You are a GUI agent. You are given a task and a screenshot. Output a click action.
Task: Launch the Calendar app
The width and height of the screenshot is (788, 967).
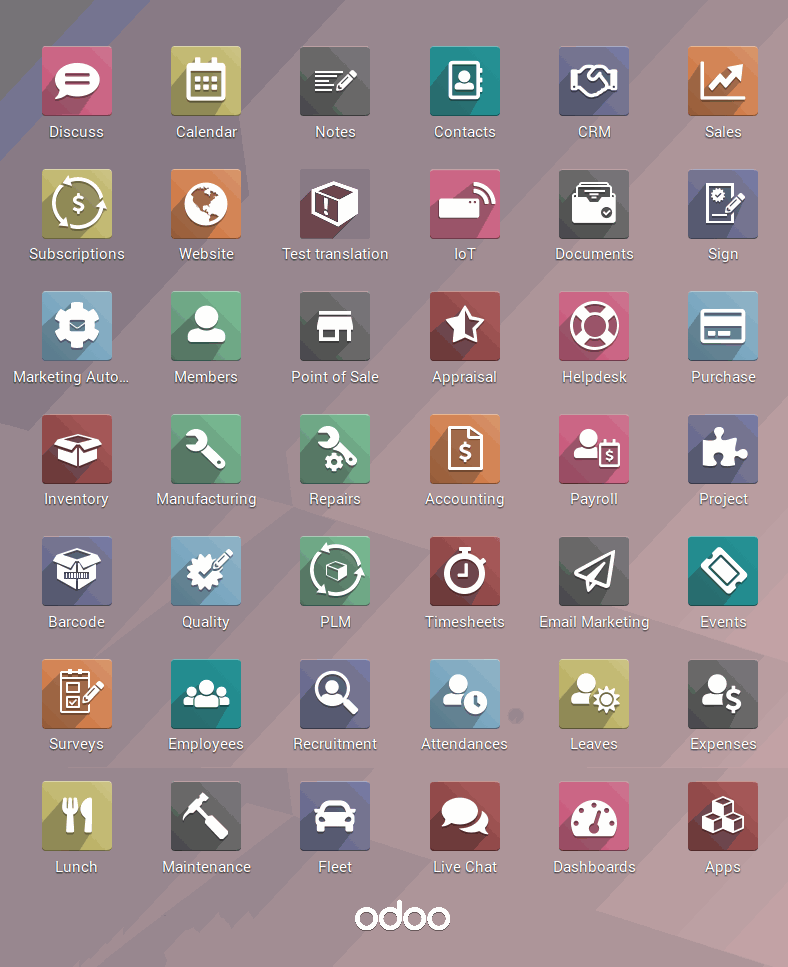[x=206, y=81]
